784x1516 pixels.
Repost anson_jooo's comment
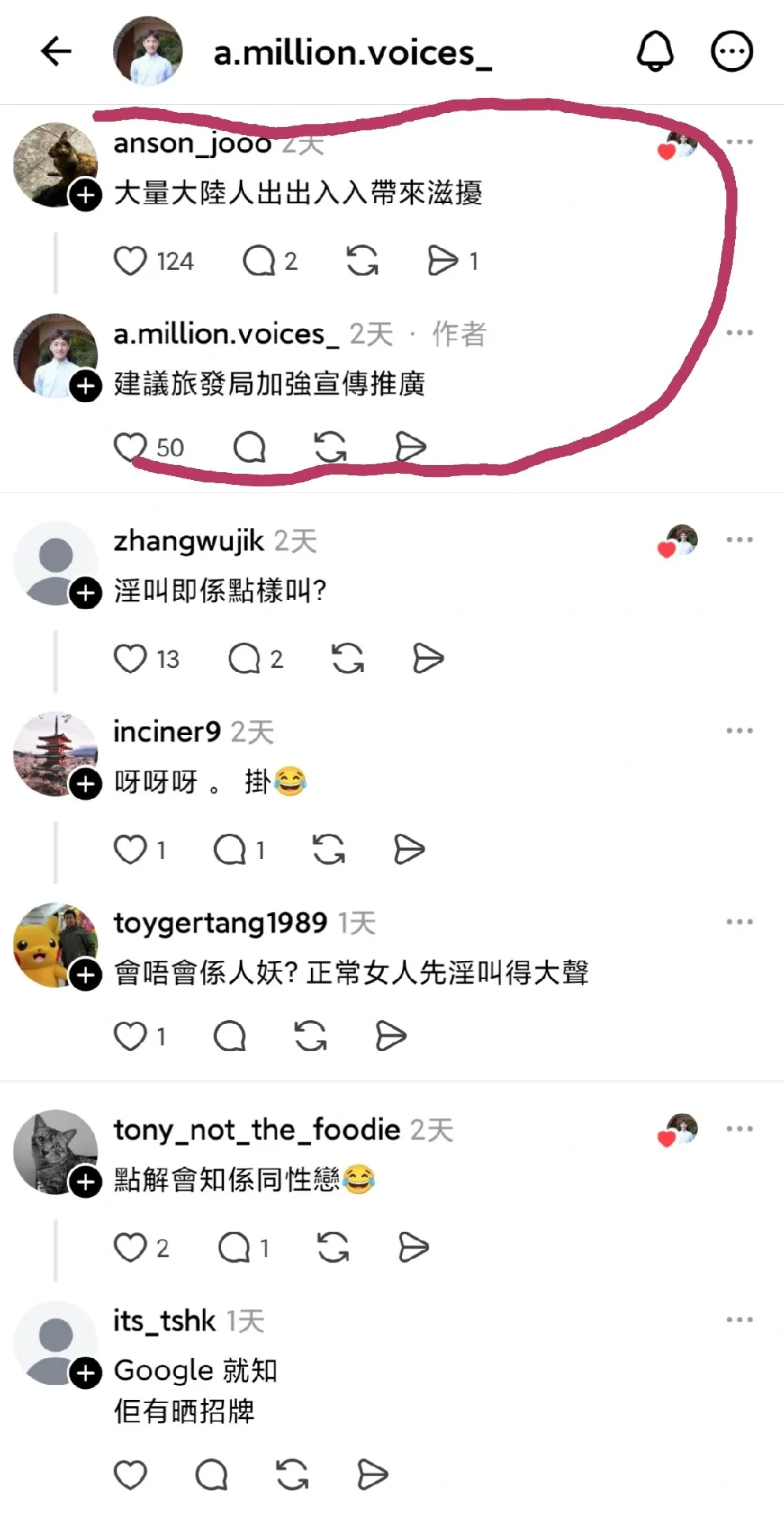coord(362,261)
